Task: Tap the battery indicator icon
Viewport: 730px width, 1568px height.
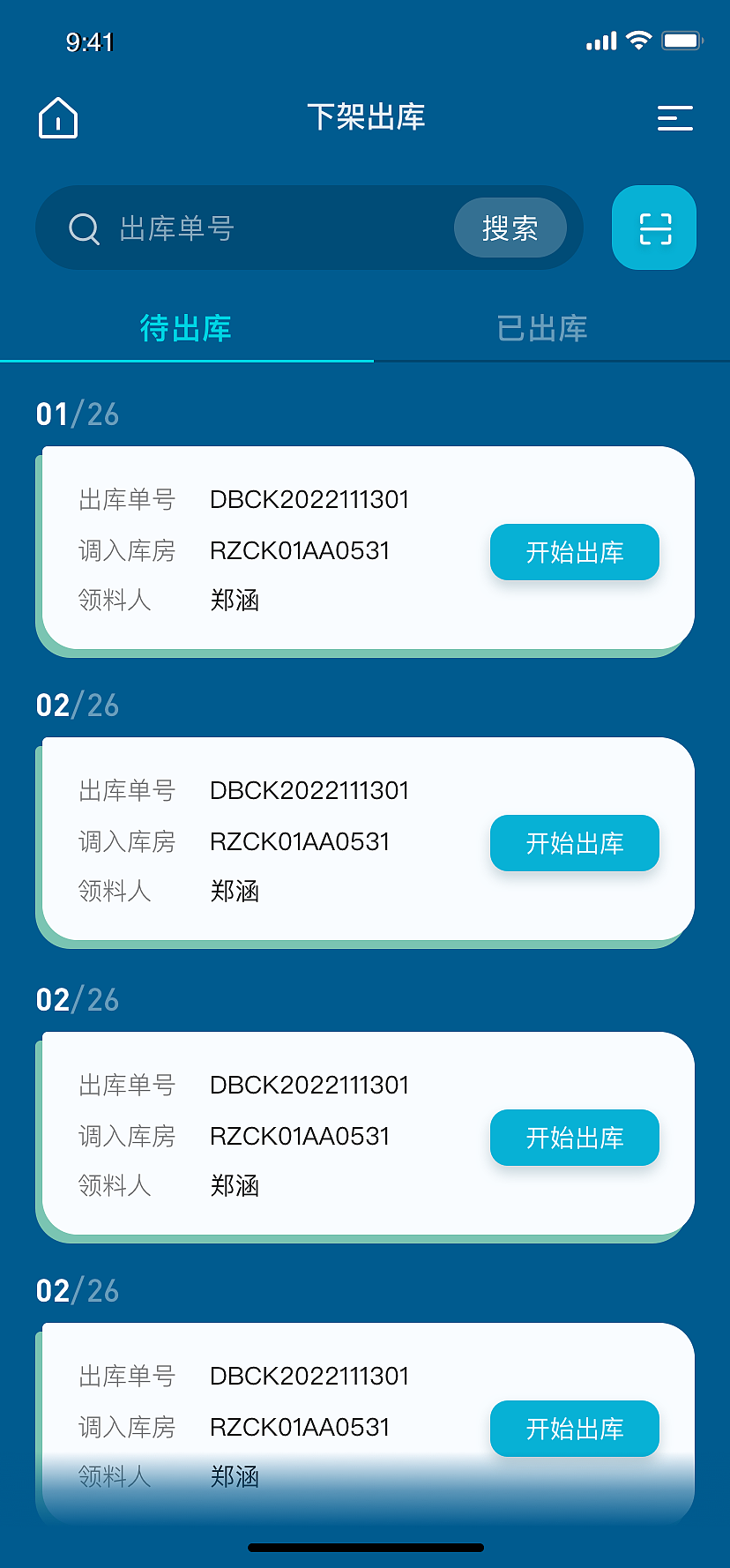Action: point(681,39)
